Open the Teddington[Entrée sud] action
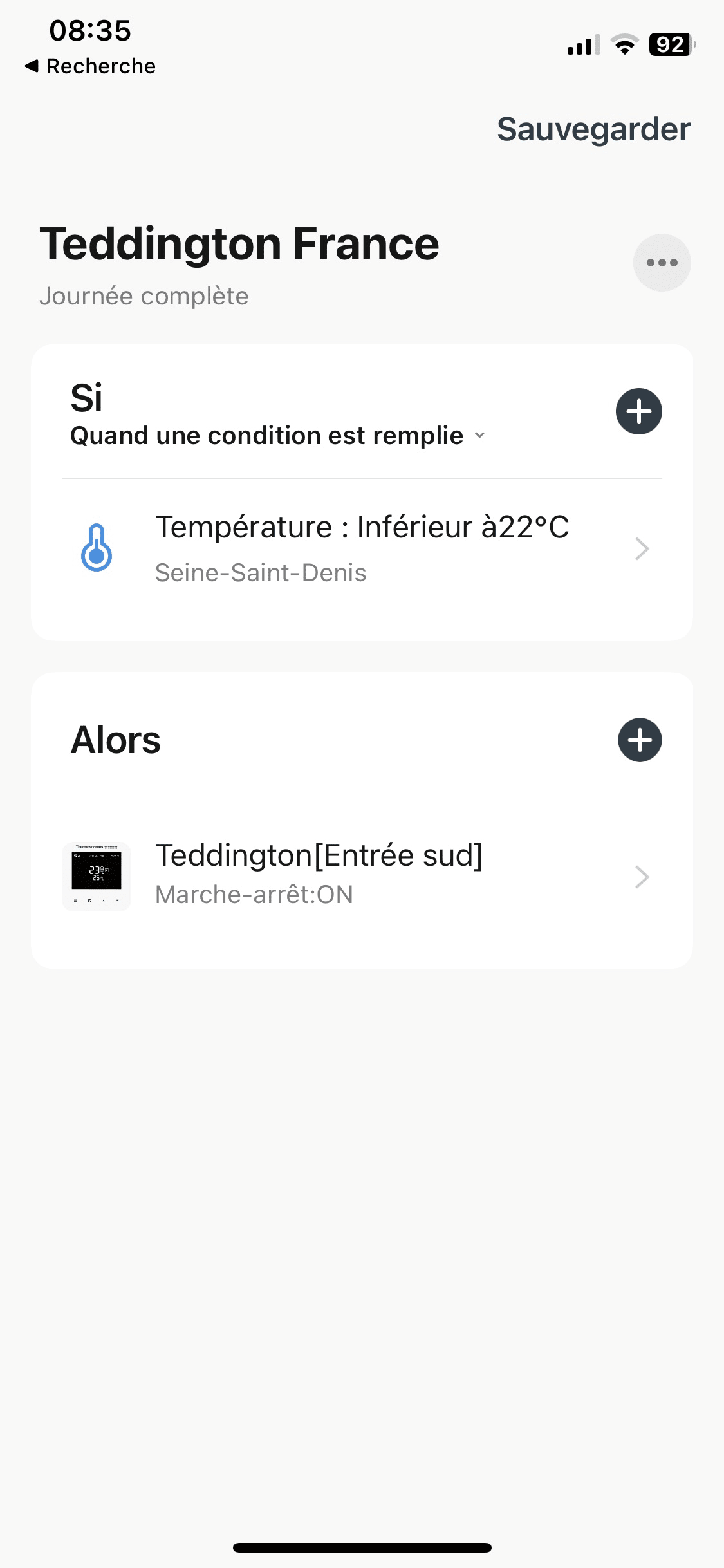 362,876
